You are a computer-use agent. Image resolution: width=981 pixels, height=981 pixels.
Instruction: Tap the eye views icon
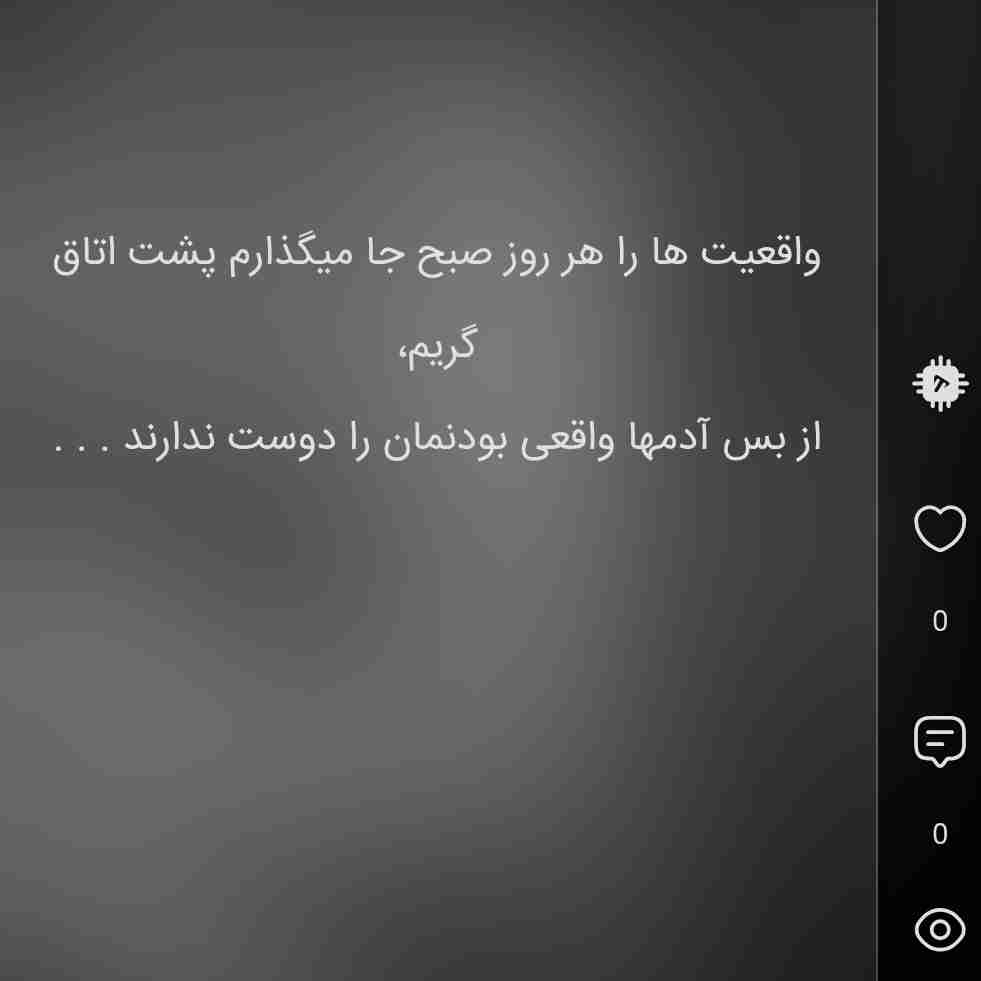(x=940, y=929)
